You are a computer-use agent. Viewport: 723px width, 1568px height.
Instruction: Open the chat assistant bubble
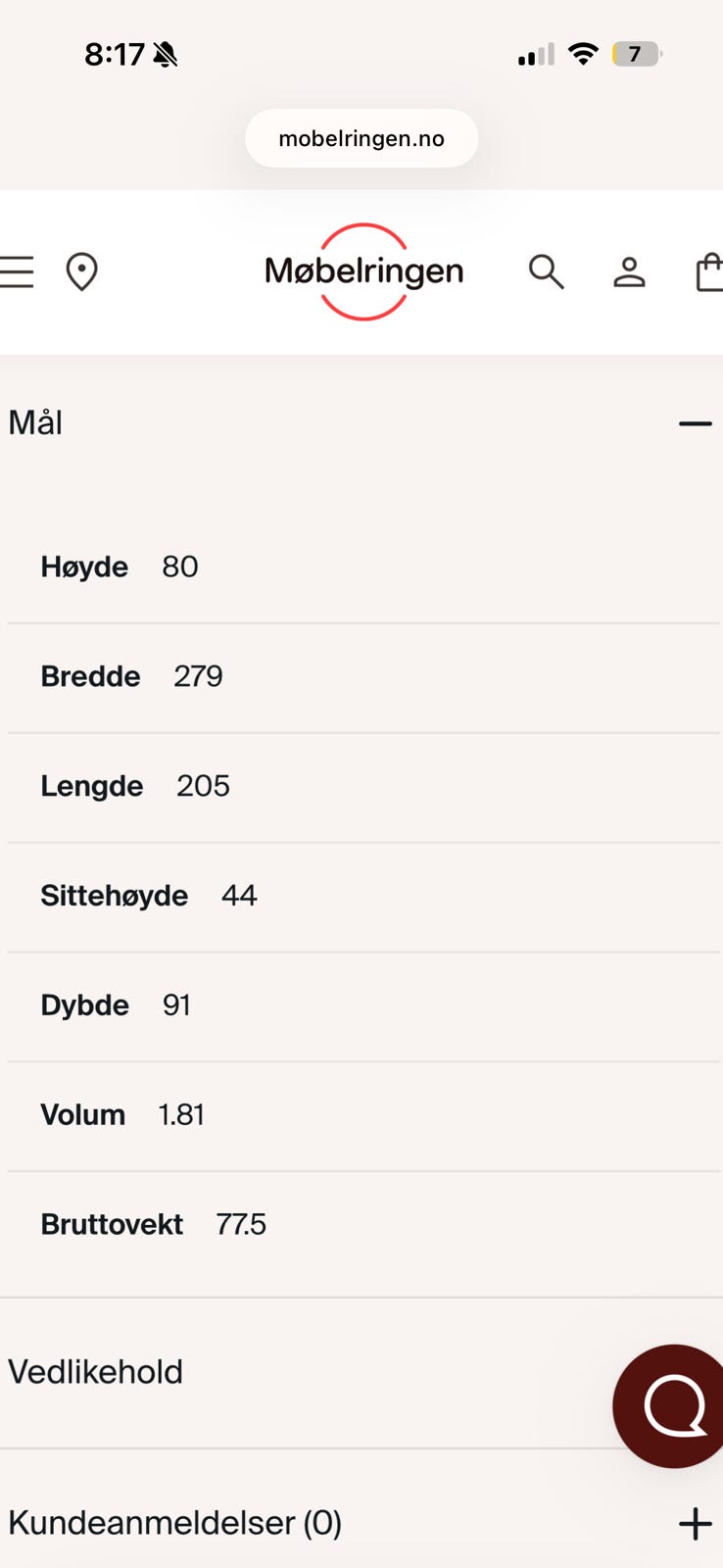[x=678, y=1406]
